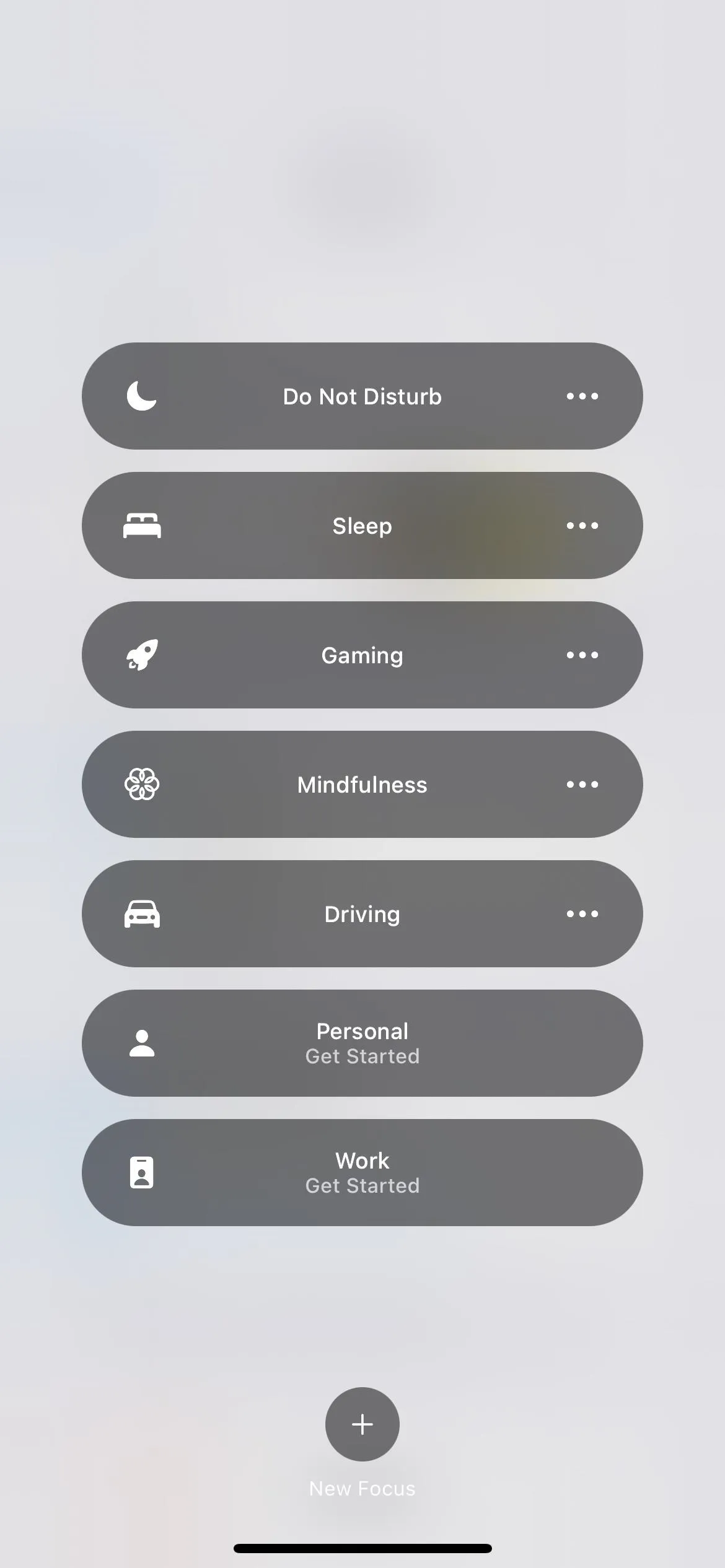This screenshot has height=1568, width=725.
Task: Open the Sleep options dots
Action: pos(582,525)
